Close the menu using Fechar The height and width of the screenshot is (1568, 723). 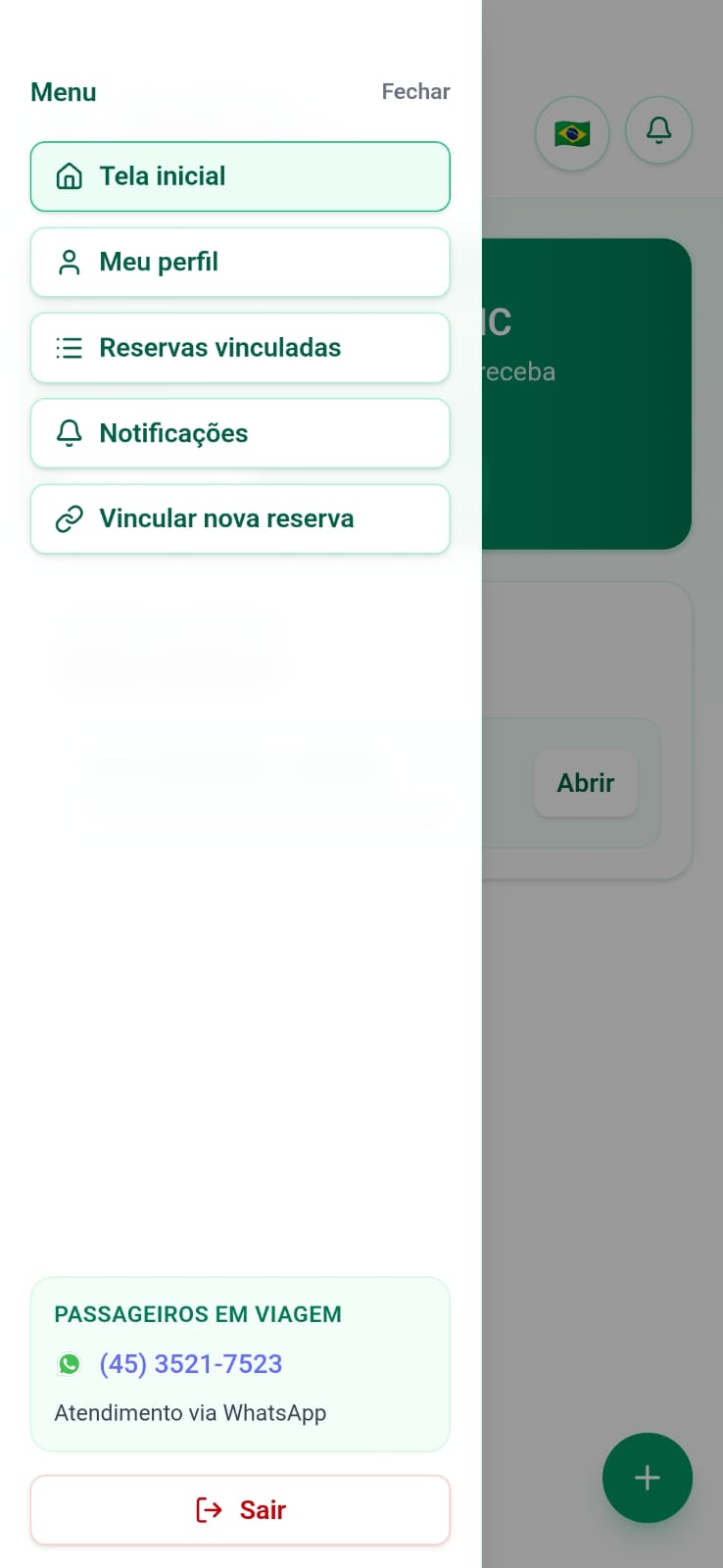click(x=415, y=91)
